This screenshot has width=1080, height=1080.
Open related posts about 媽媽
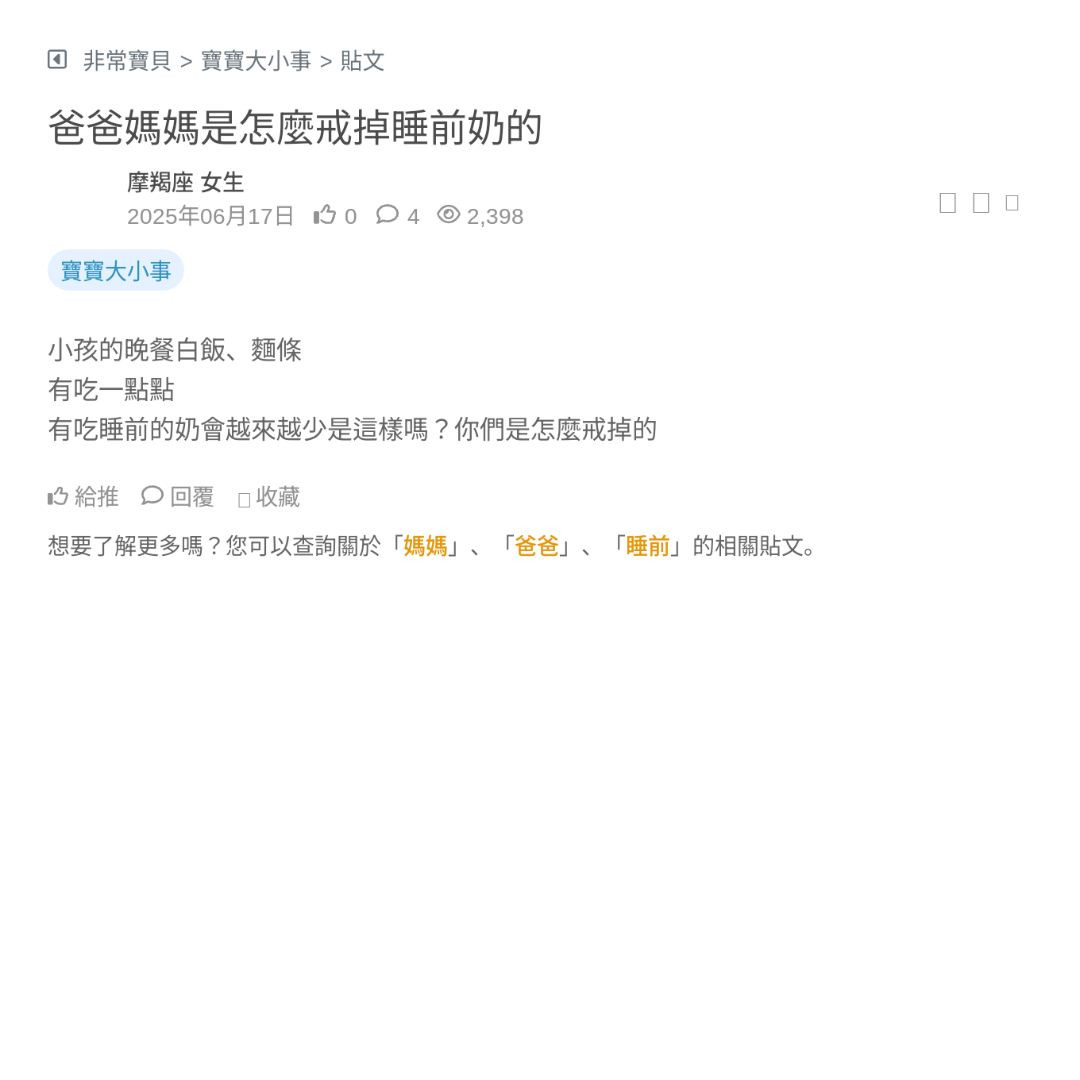click(x=425, y=546)
